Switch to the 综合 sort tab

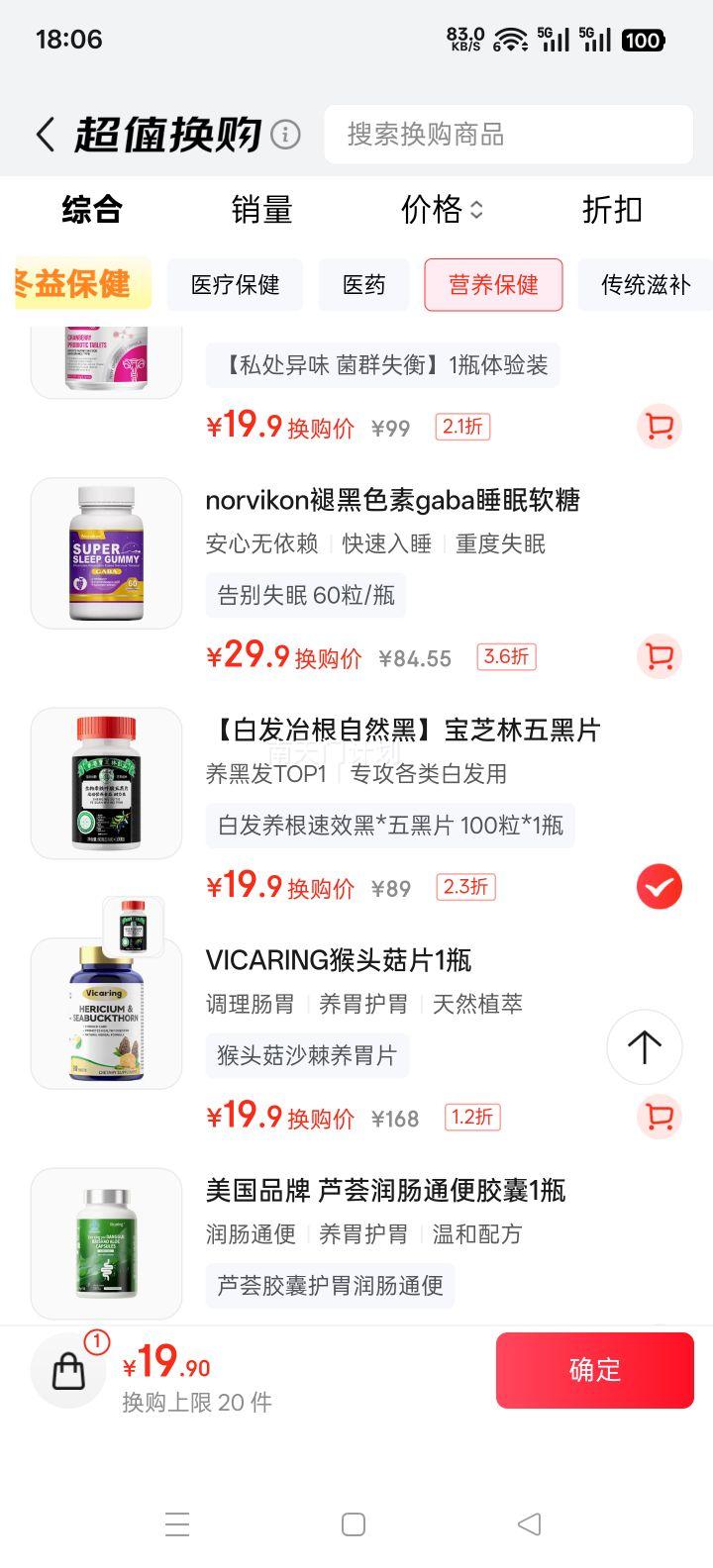[x=91, y=210]
